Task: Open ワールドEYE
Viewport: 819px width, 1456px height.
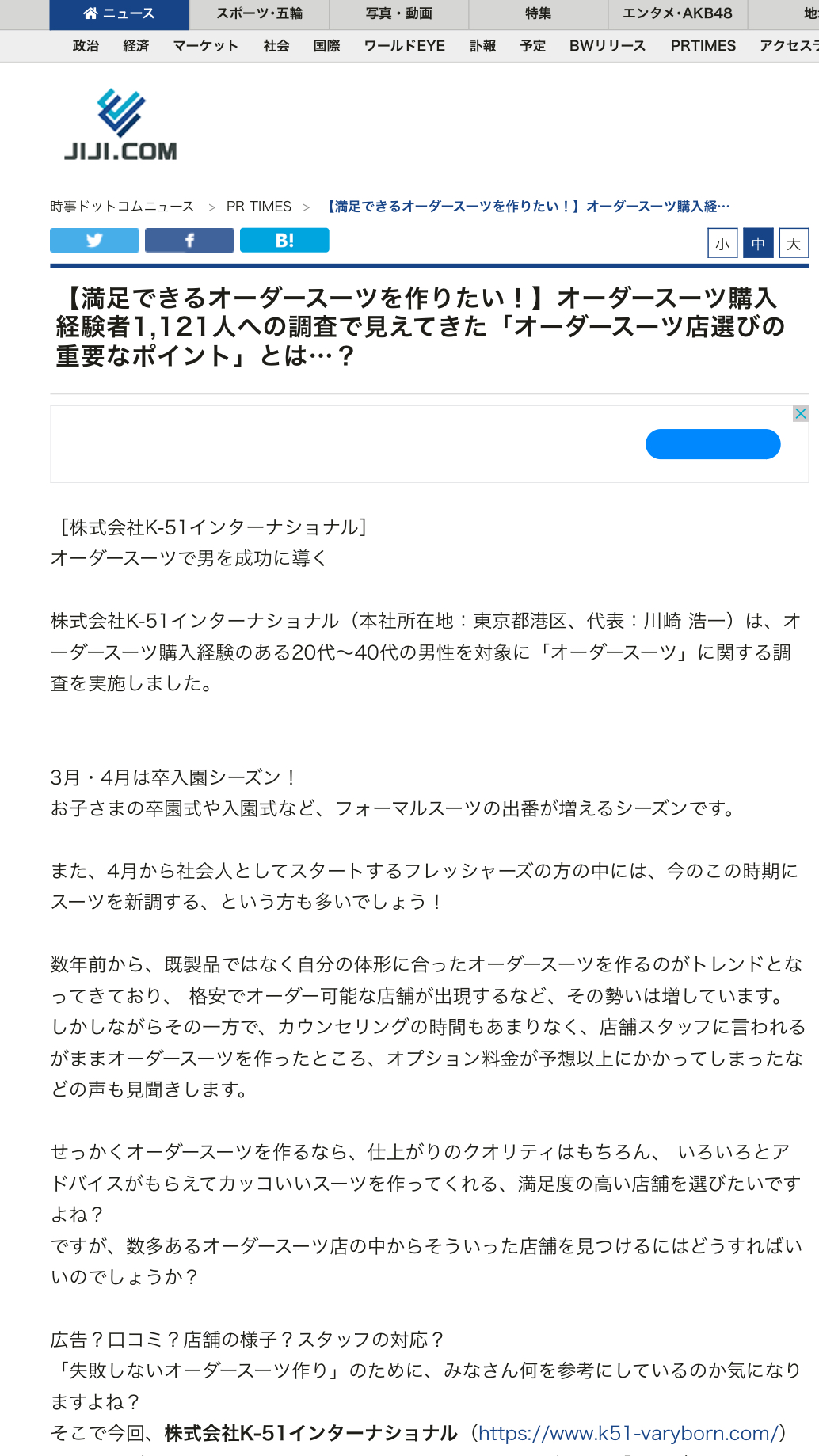Action: (404, 46)
